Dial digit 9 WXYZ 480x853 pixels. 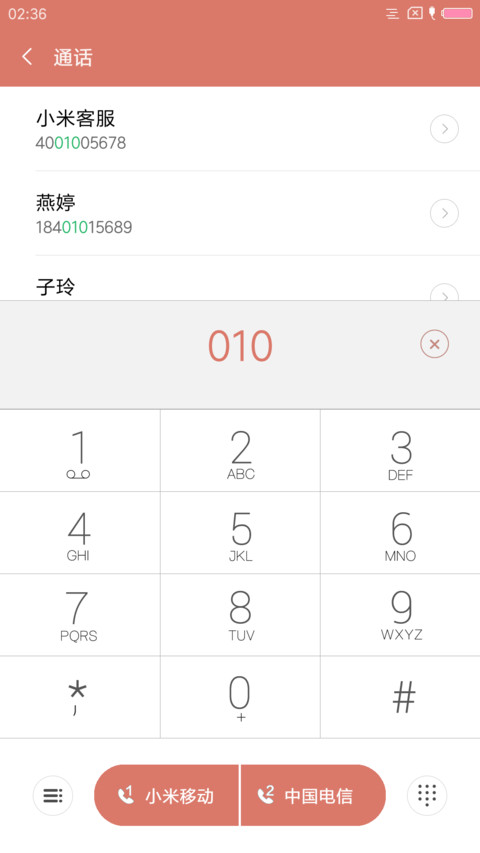(401, 615)
